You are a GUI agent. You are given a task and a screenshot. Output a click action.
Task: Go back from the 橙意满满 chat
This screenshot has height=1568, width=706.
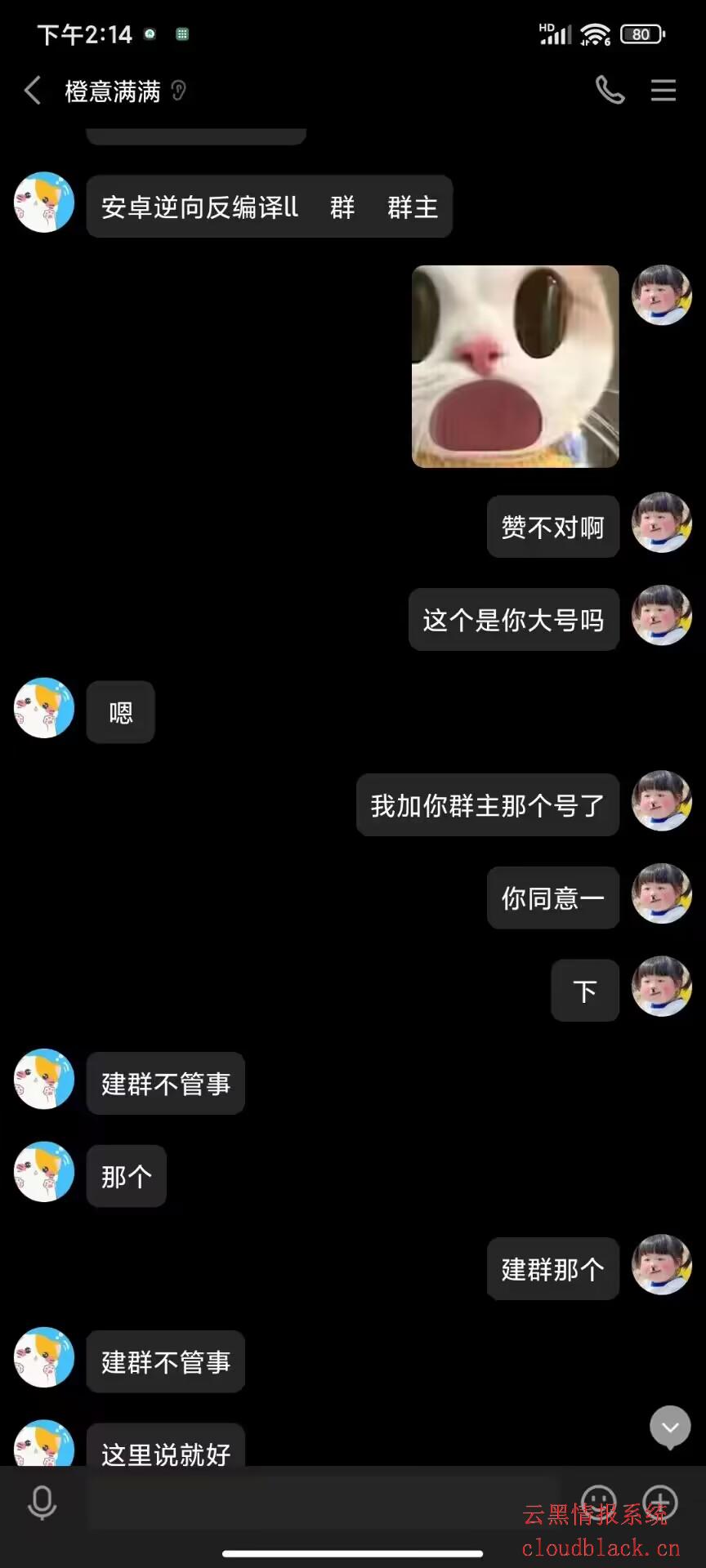click(x=33, y=91)
